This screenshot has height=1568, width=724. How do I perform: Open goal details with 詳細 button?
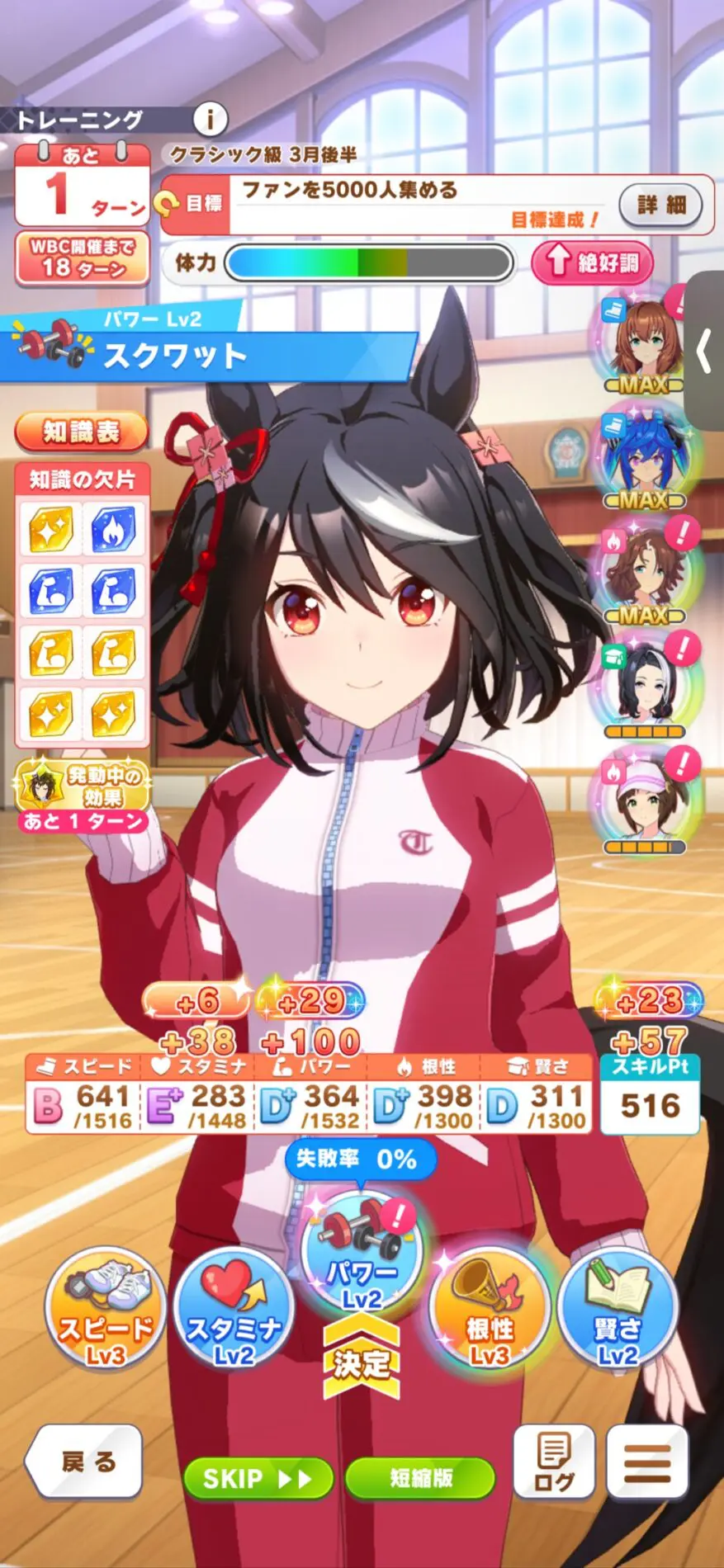660,205
